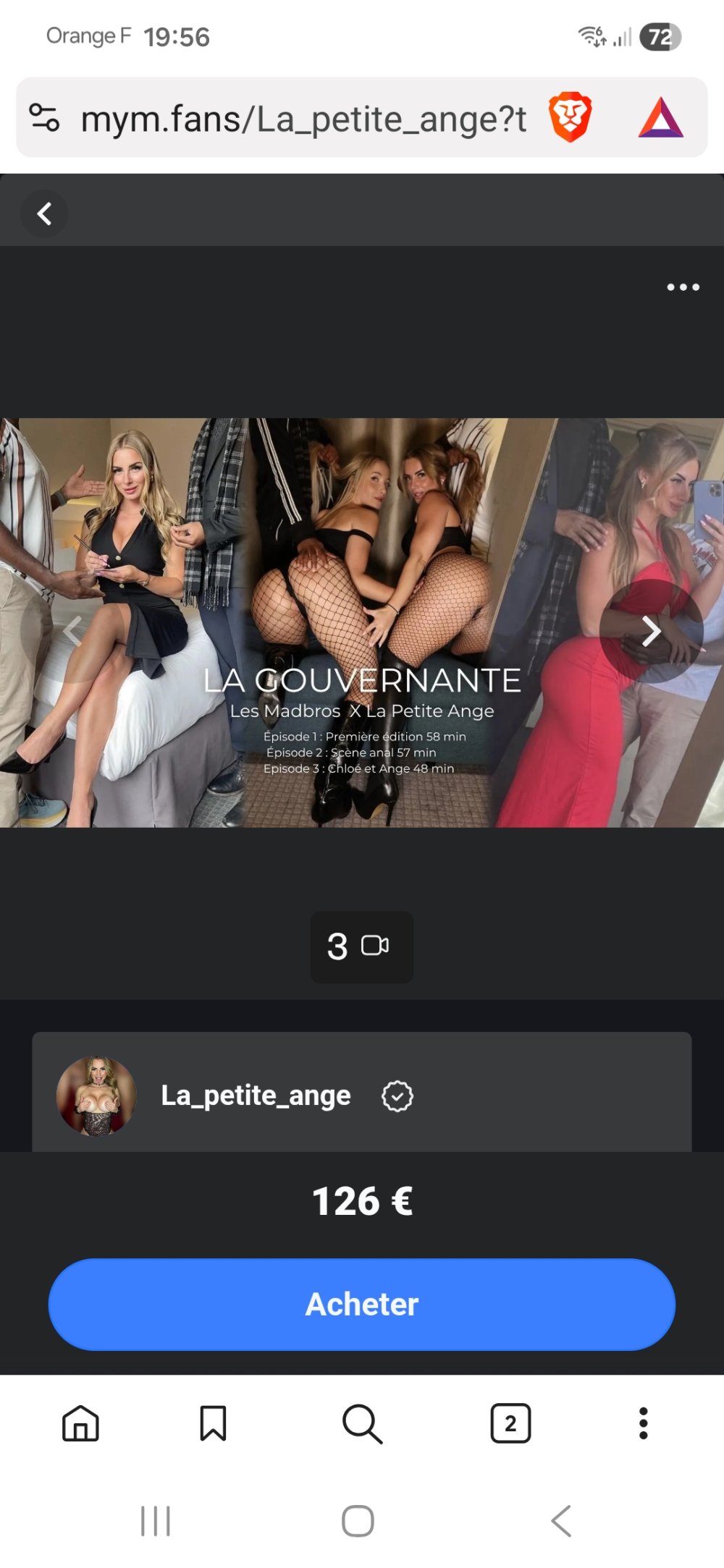Open recent apps from the navigation bar
This screenshot has width=724, height=1568.
tap(156, 1520)
